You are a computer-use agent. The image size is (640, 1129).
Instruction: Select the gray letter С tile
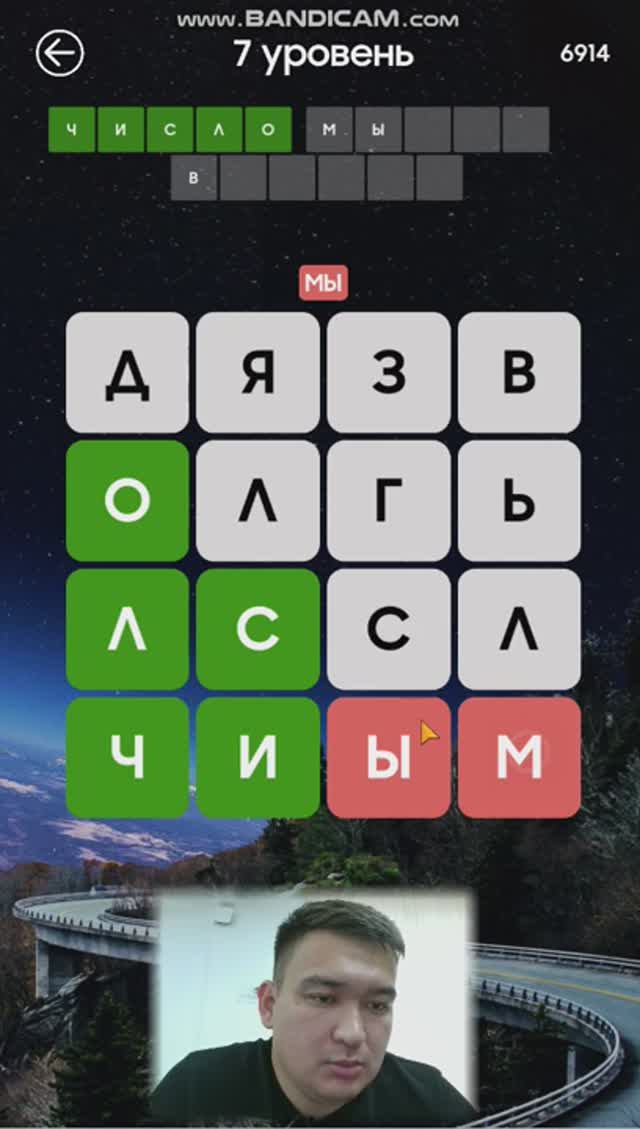389,629
